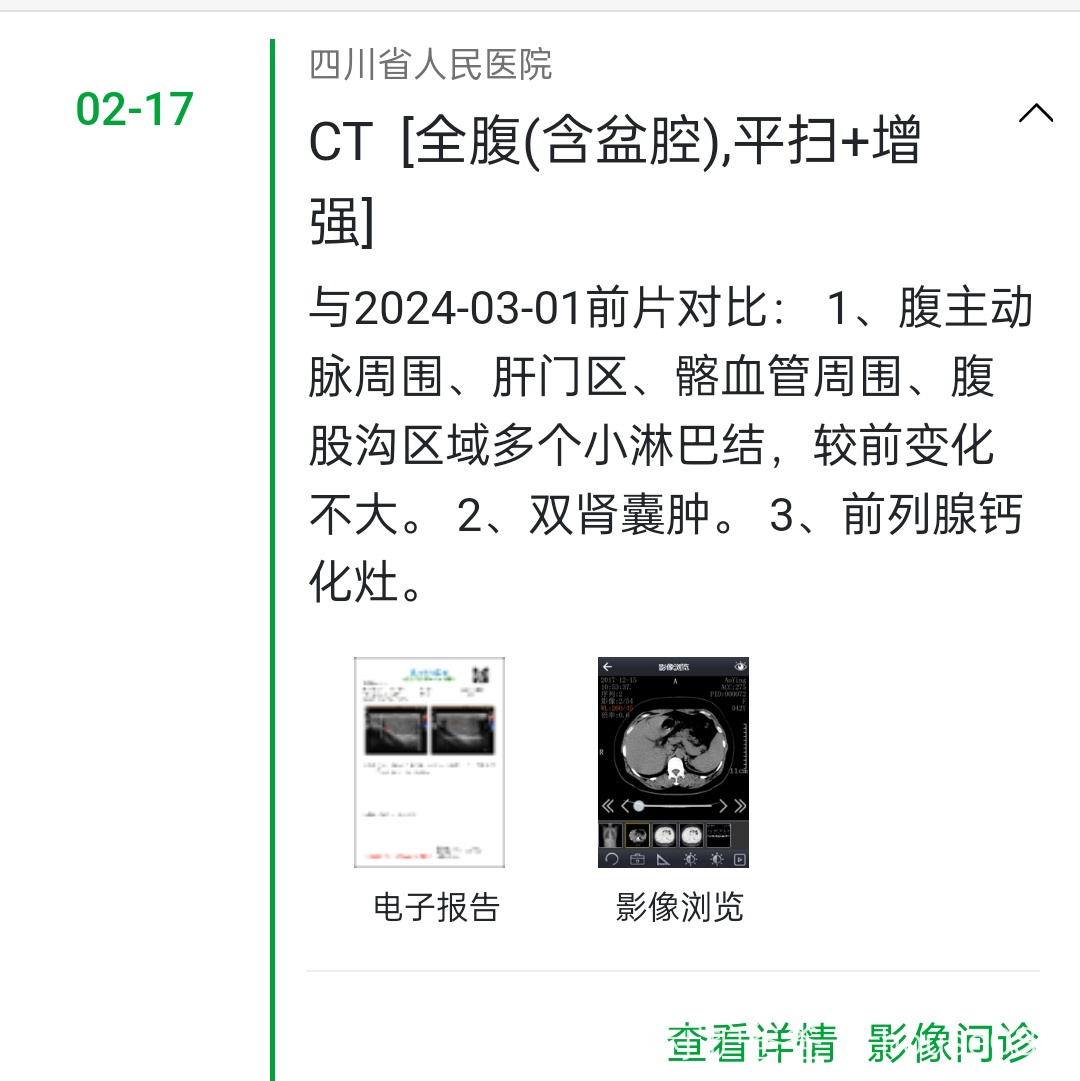Collapse the CT report entry chevron
Image resolution: width=1080 pixels, height=1081 pixels.
[x=1035, y=114]
